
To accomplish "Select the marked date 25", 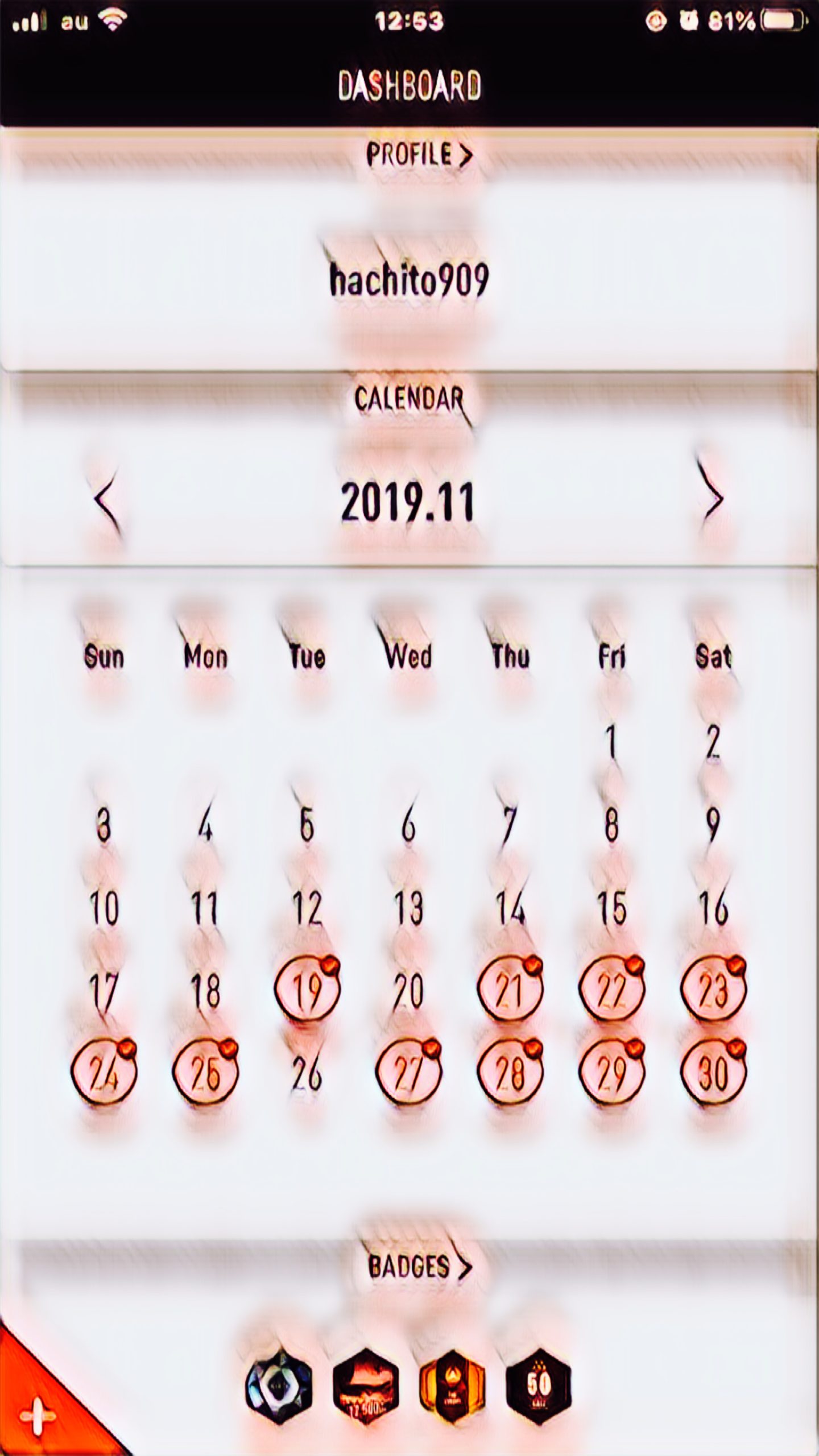I will click(x=205, y=1073).
